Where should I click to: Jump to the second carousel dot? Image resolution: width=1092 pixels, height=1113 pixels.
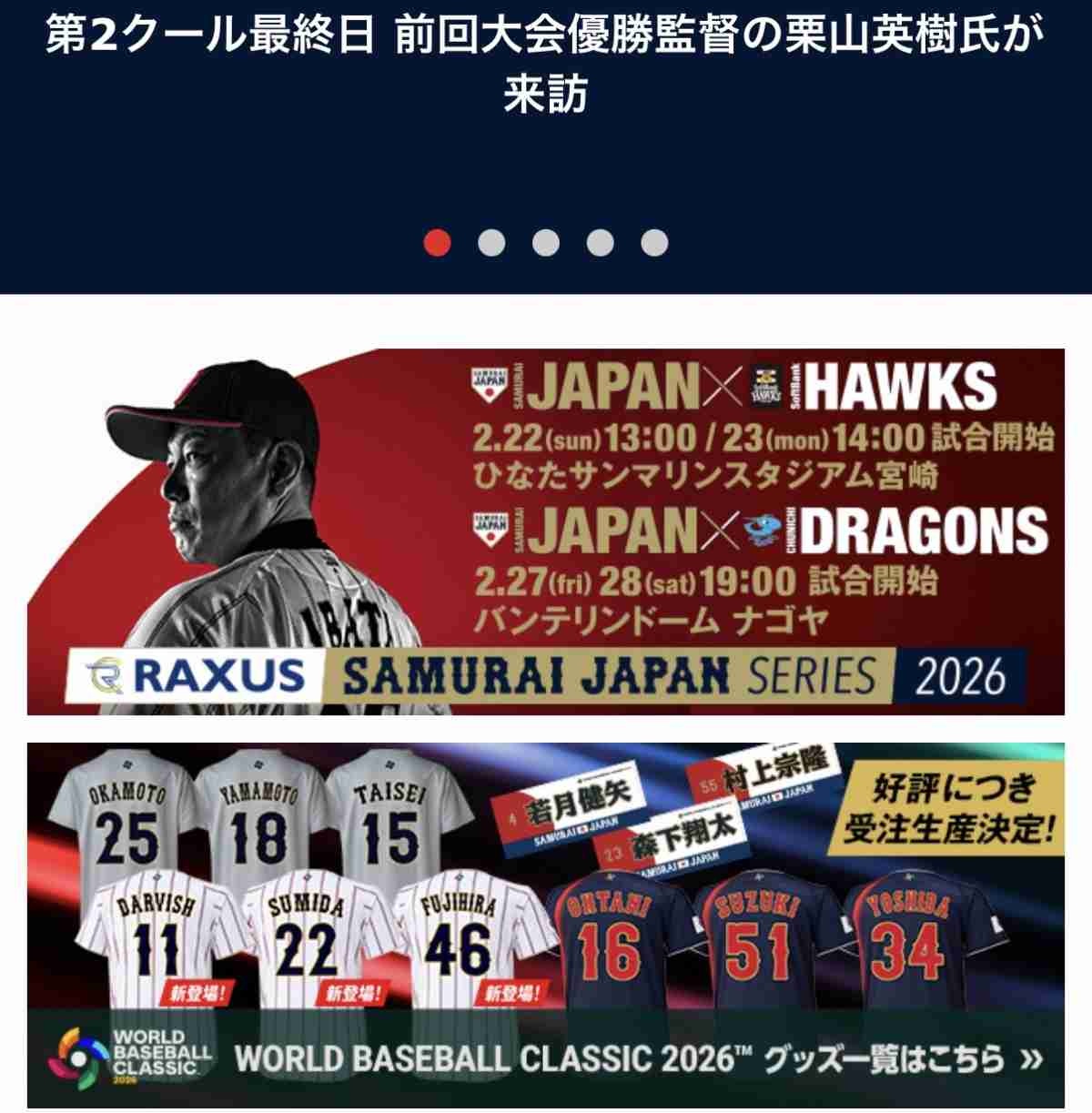pos(491,242)
